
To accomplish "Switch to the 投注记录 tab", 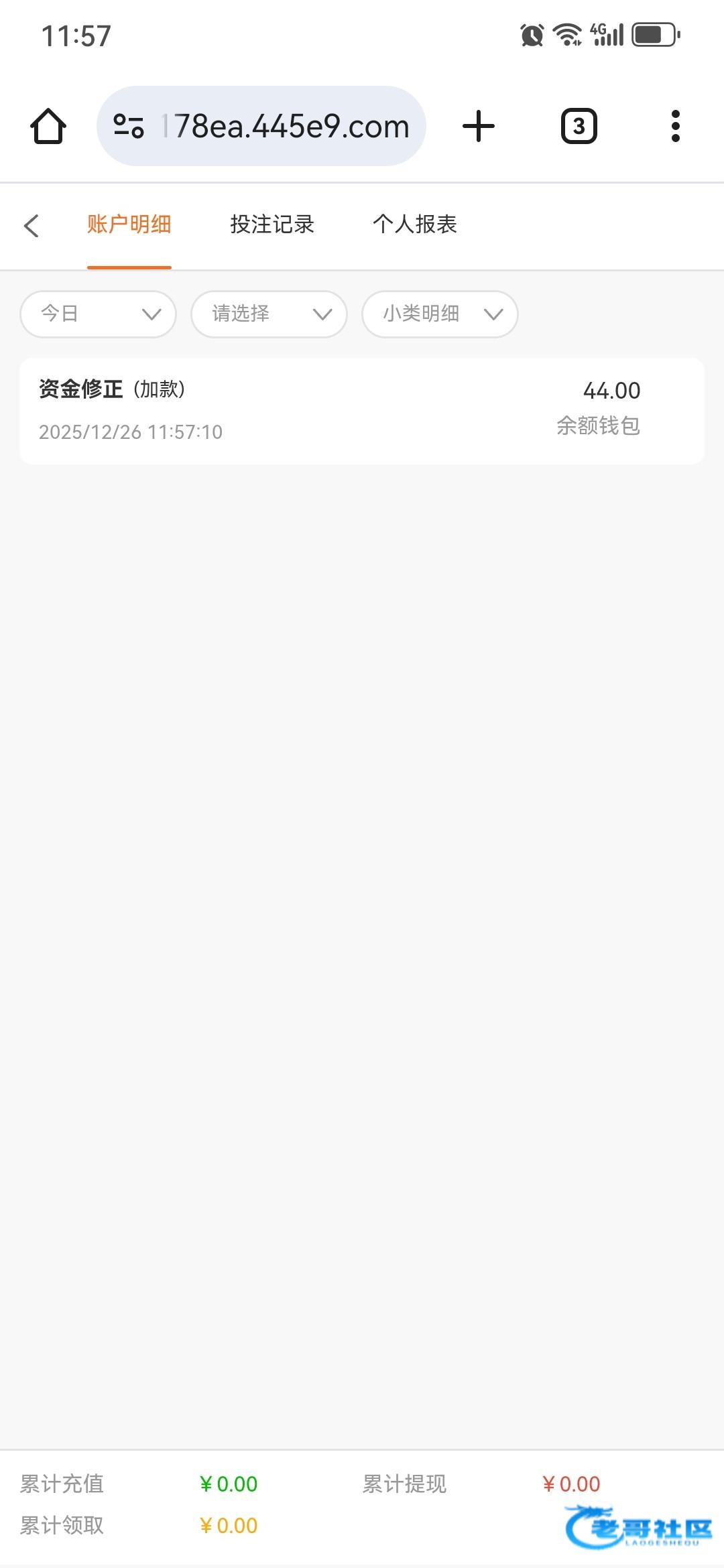I will pos(272,224).
